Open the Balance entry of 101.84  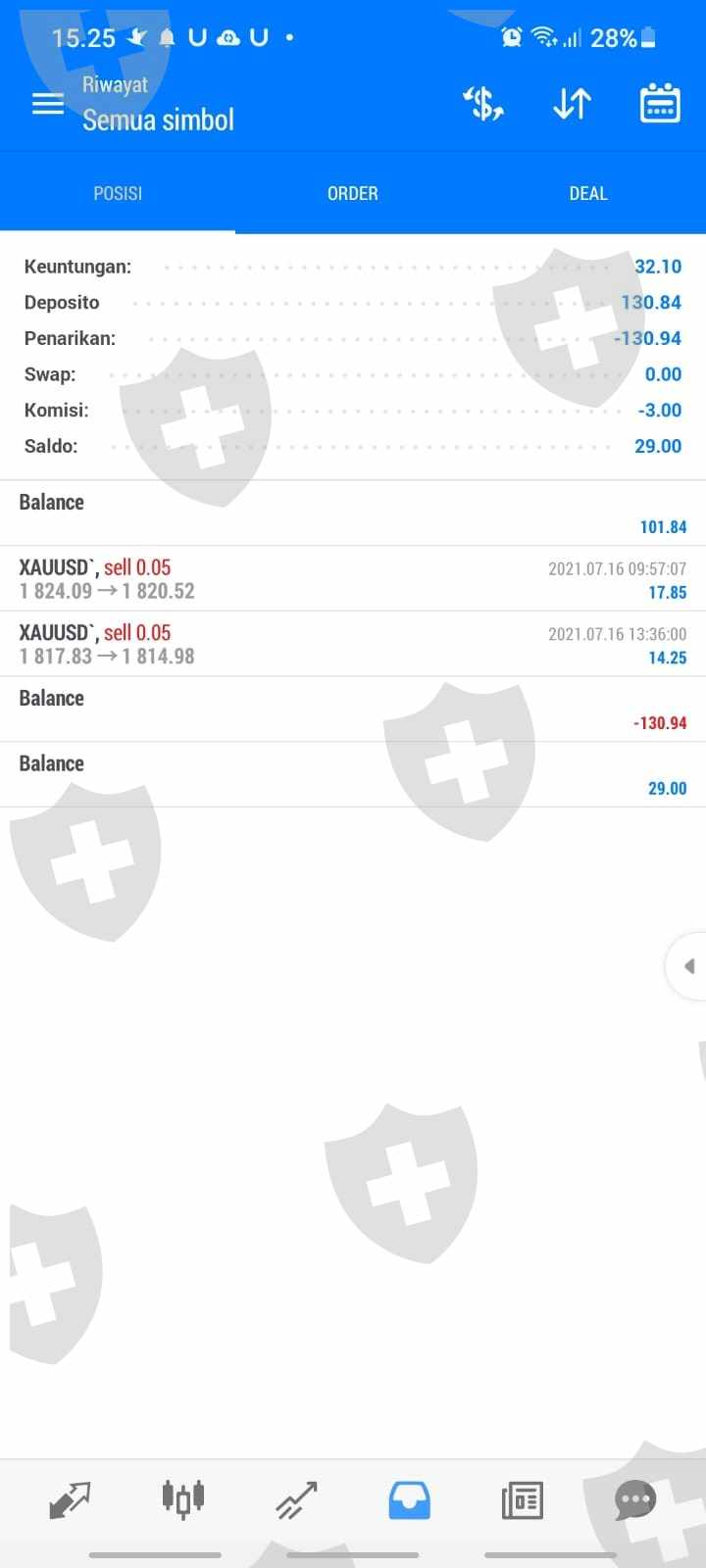pos(353,514)
